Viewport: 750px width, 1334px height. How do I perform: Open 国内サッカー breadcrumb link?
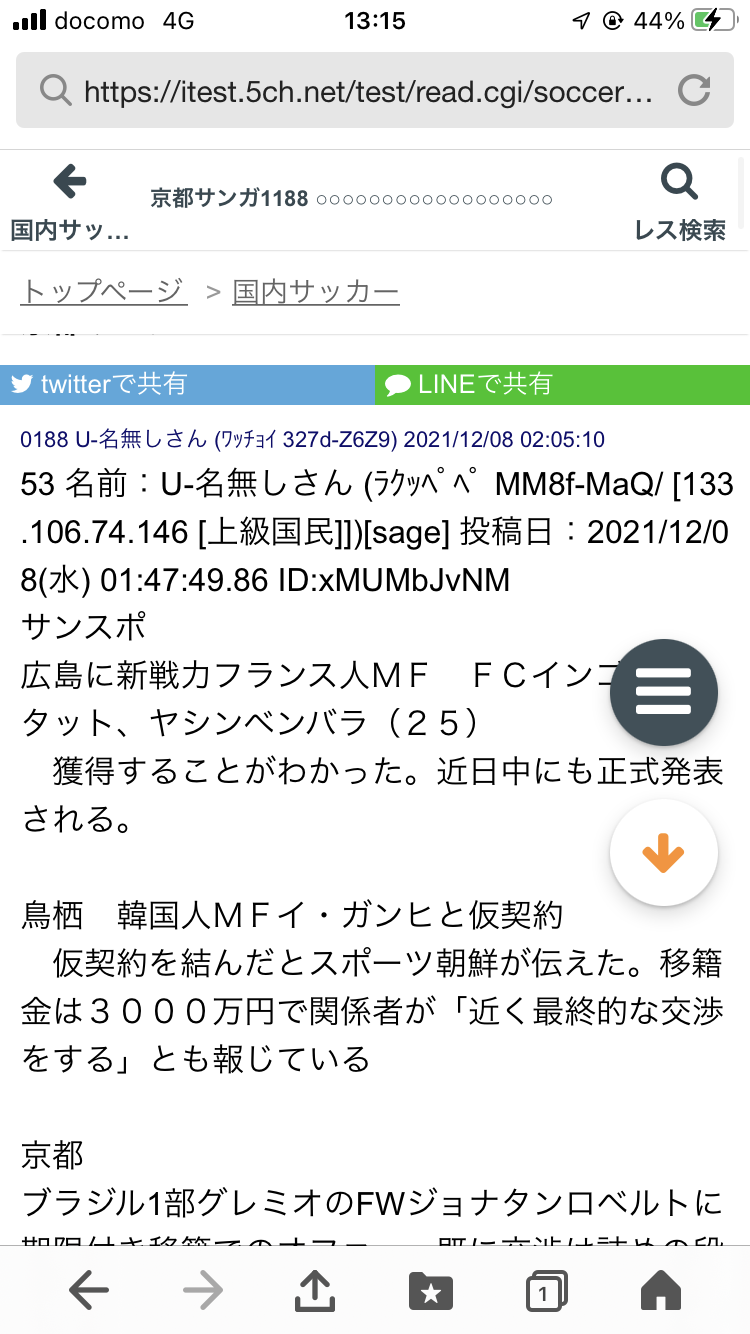click(316, 292)
